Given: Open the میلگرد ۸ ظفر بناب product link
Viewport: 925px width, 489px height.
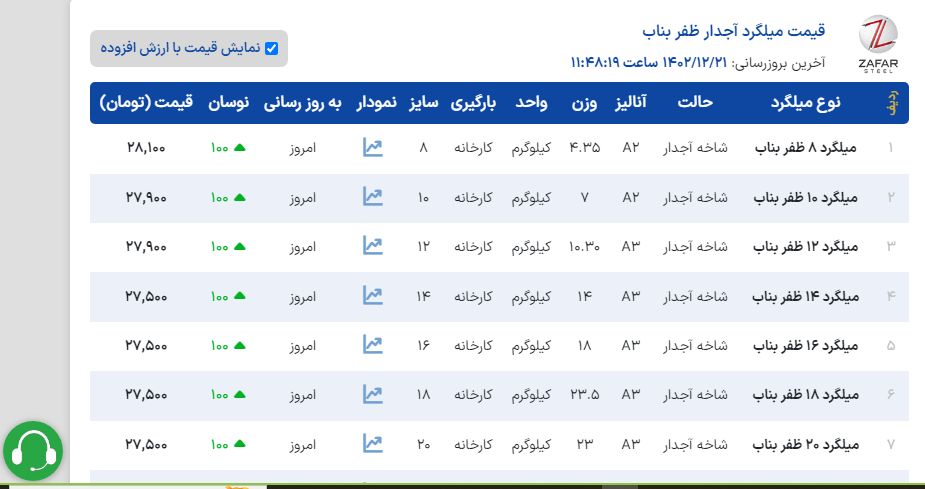Looking at the screenshot, I should pyautogui.click(x=806, y=148).
